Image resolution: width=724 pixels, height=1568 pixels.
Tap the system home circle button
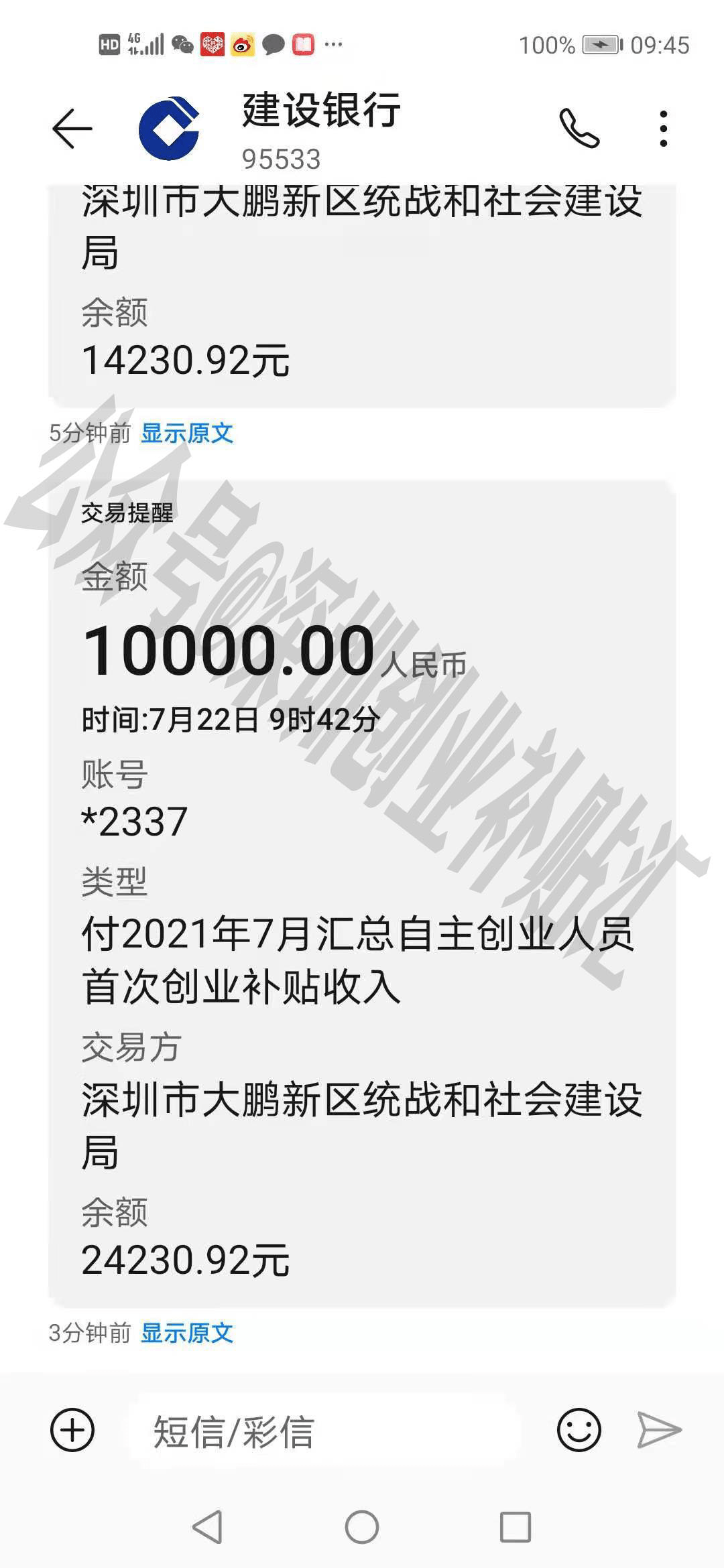pos(362,1528)
